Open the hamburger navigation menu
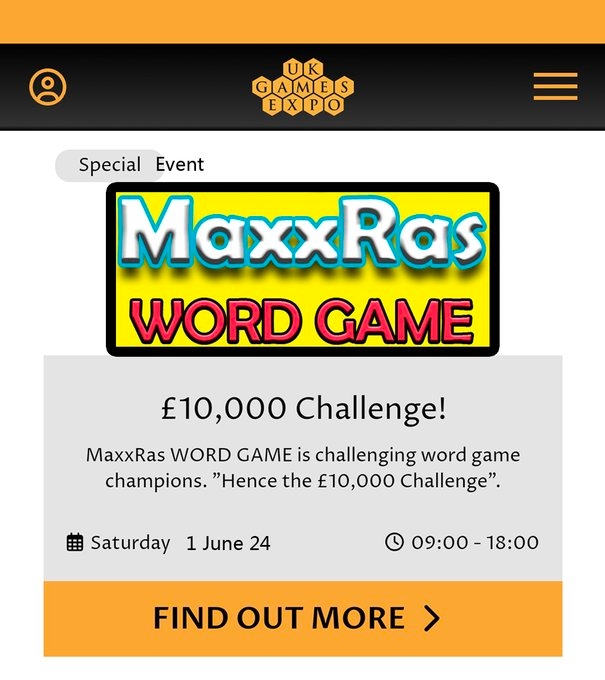 tap(555, 87)
